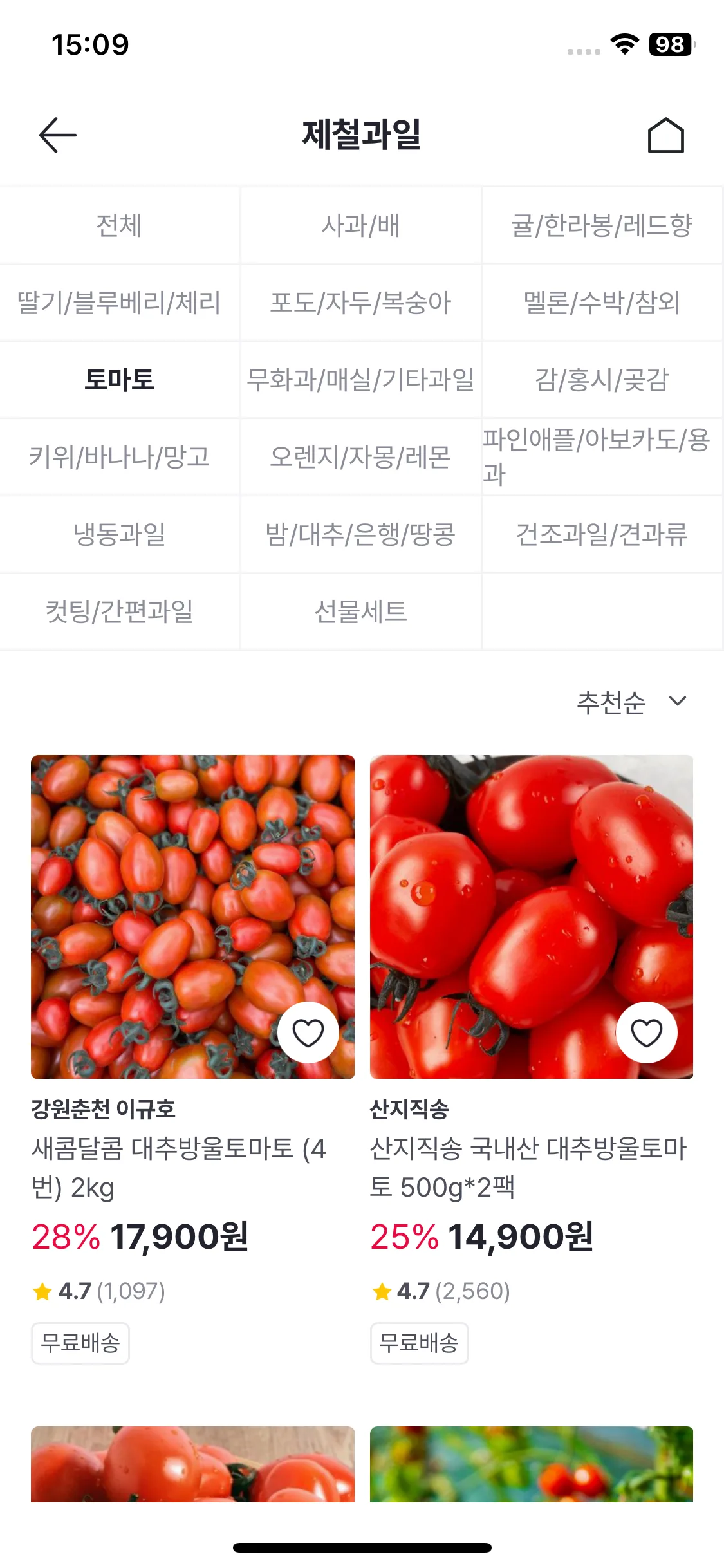Image resolution: width=724 pixels, height=1568 pixels.
Task: Toggle wishlist heart on 산지직송 tomato product
Action: [647, 1031]
